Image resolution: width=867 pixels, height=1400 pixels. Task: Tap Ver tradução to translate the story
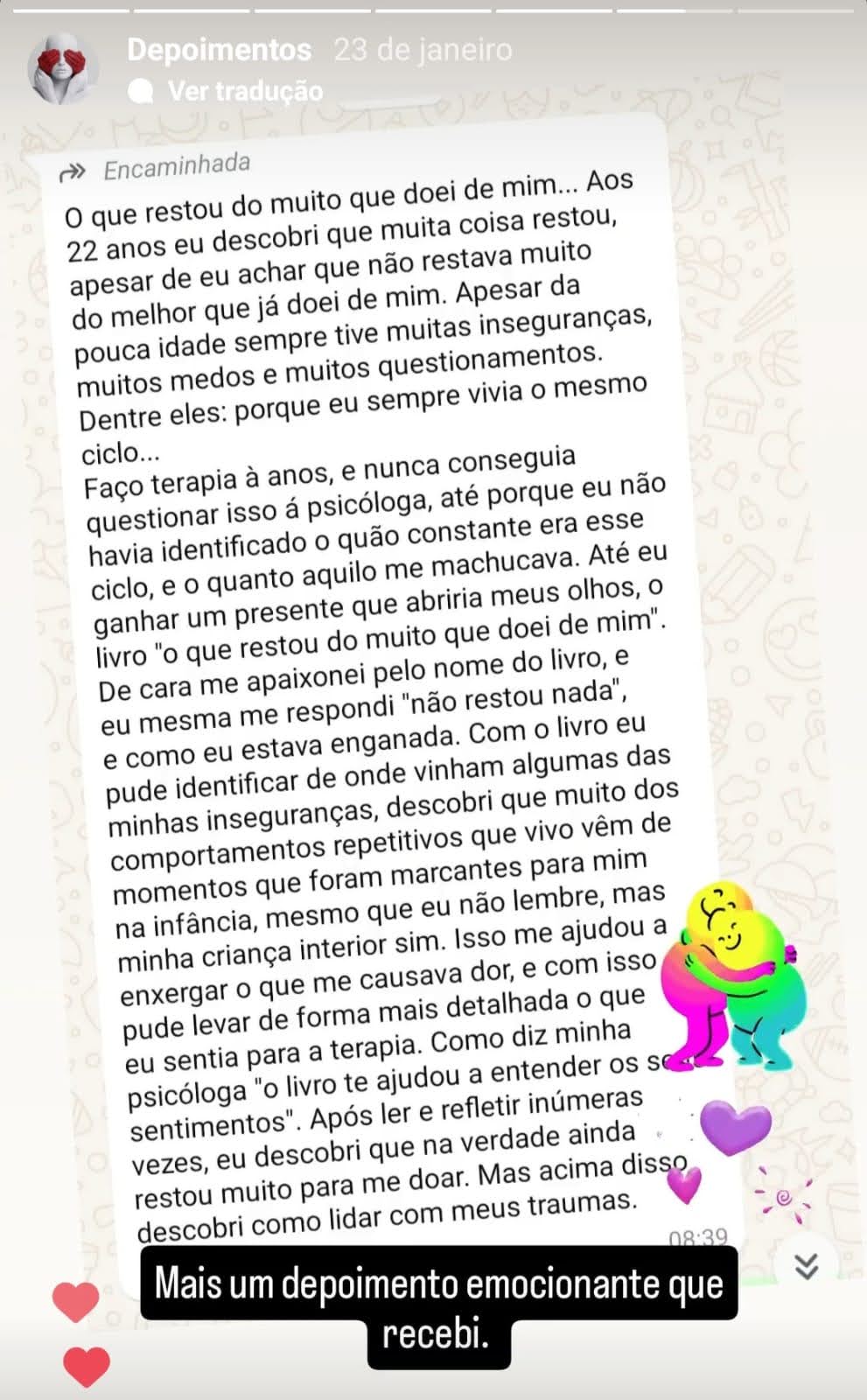[x=227, y=91]
